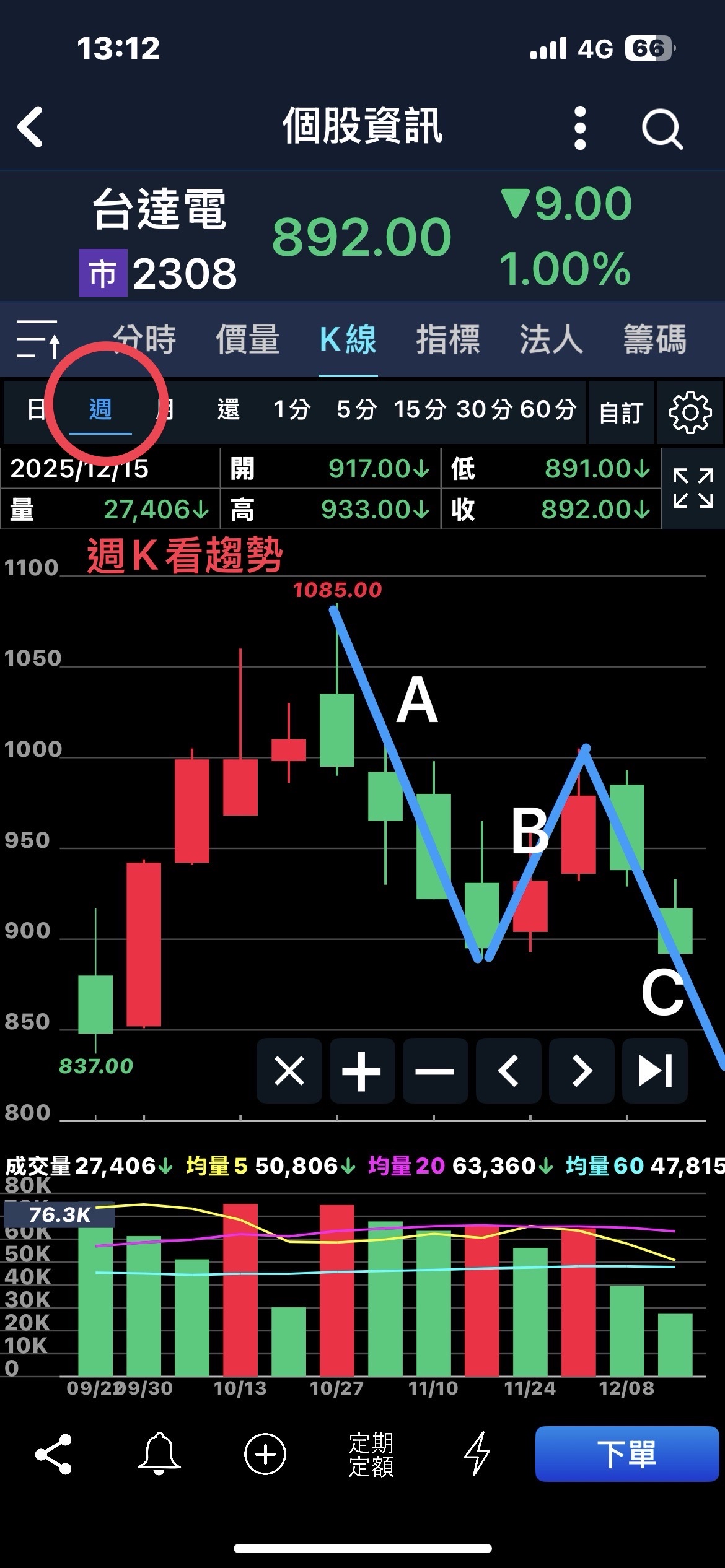
Task: Open the 籌碼 tab
Action: coord(654,339)
